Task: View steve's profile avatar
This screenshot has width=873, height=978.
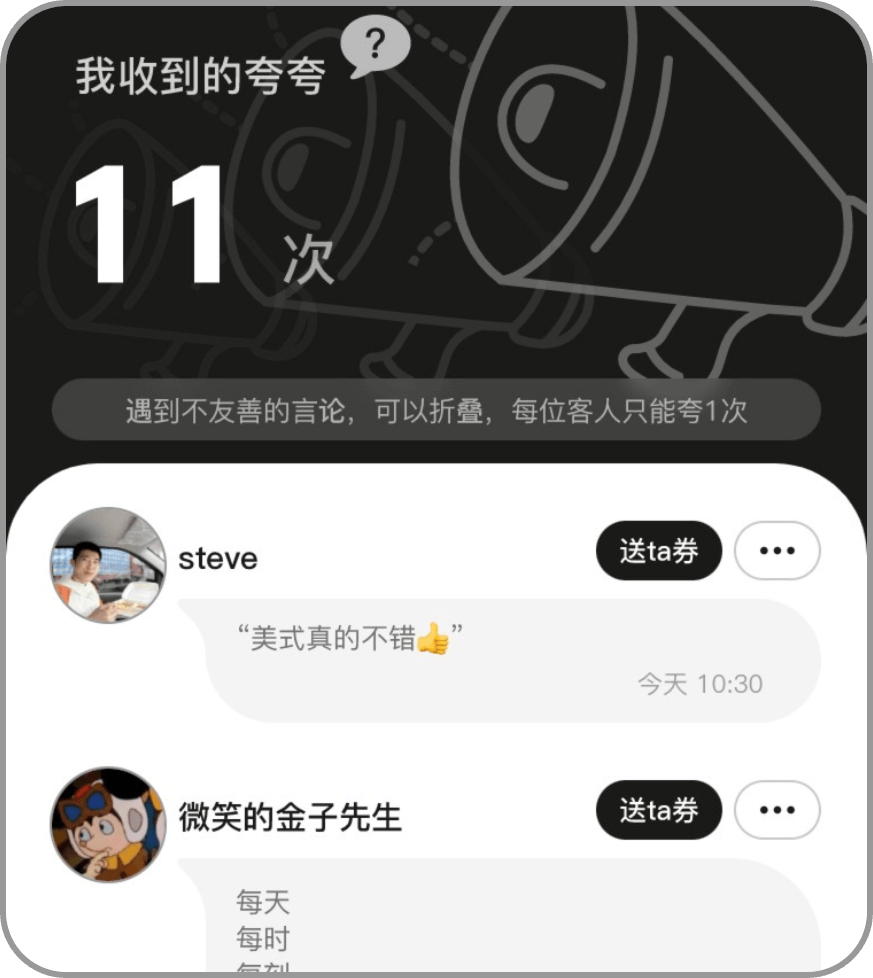Action: (109, 565)
